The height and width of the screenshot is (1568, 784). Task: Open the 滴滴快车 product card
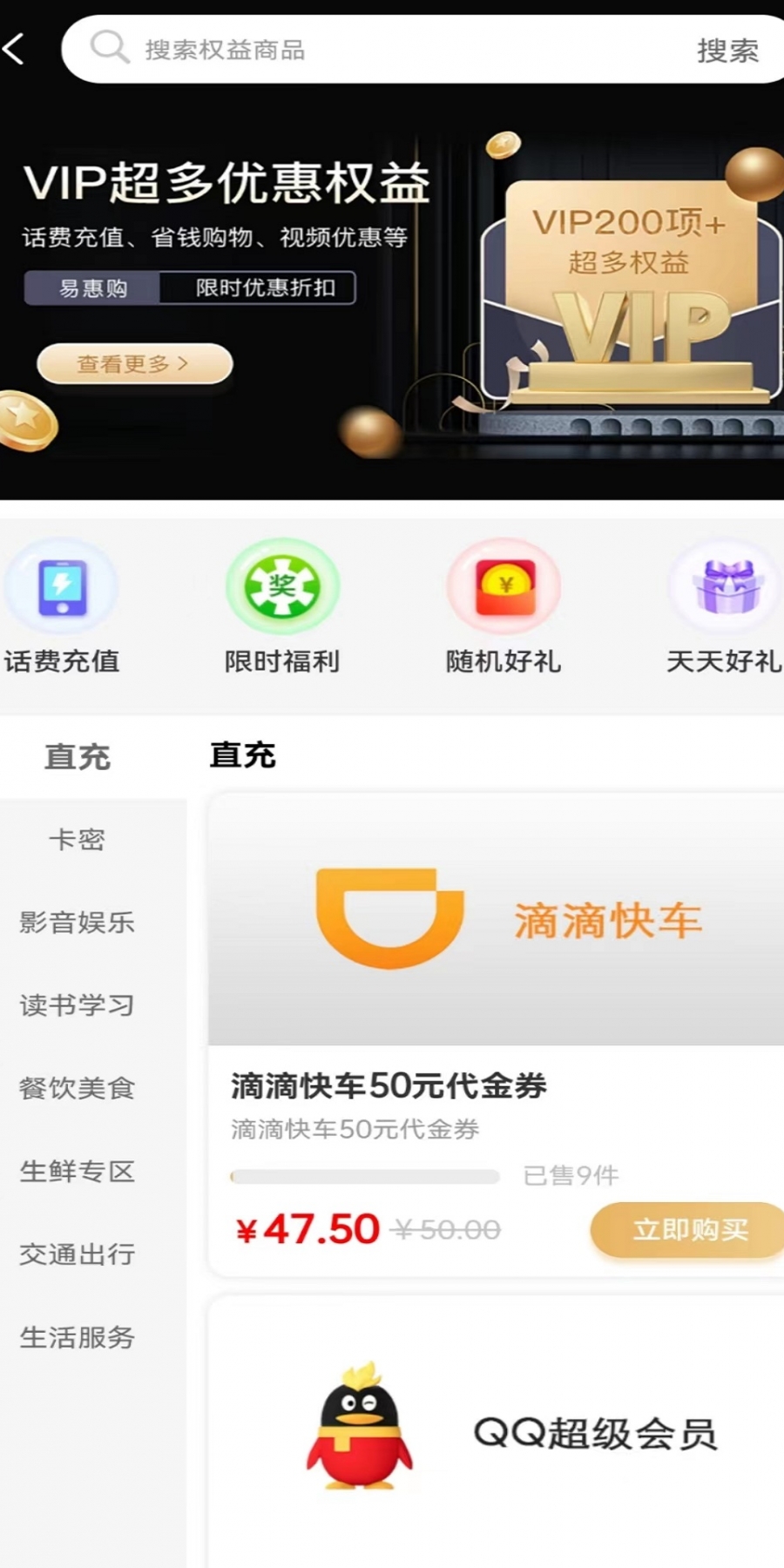coord(497,920)
